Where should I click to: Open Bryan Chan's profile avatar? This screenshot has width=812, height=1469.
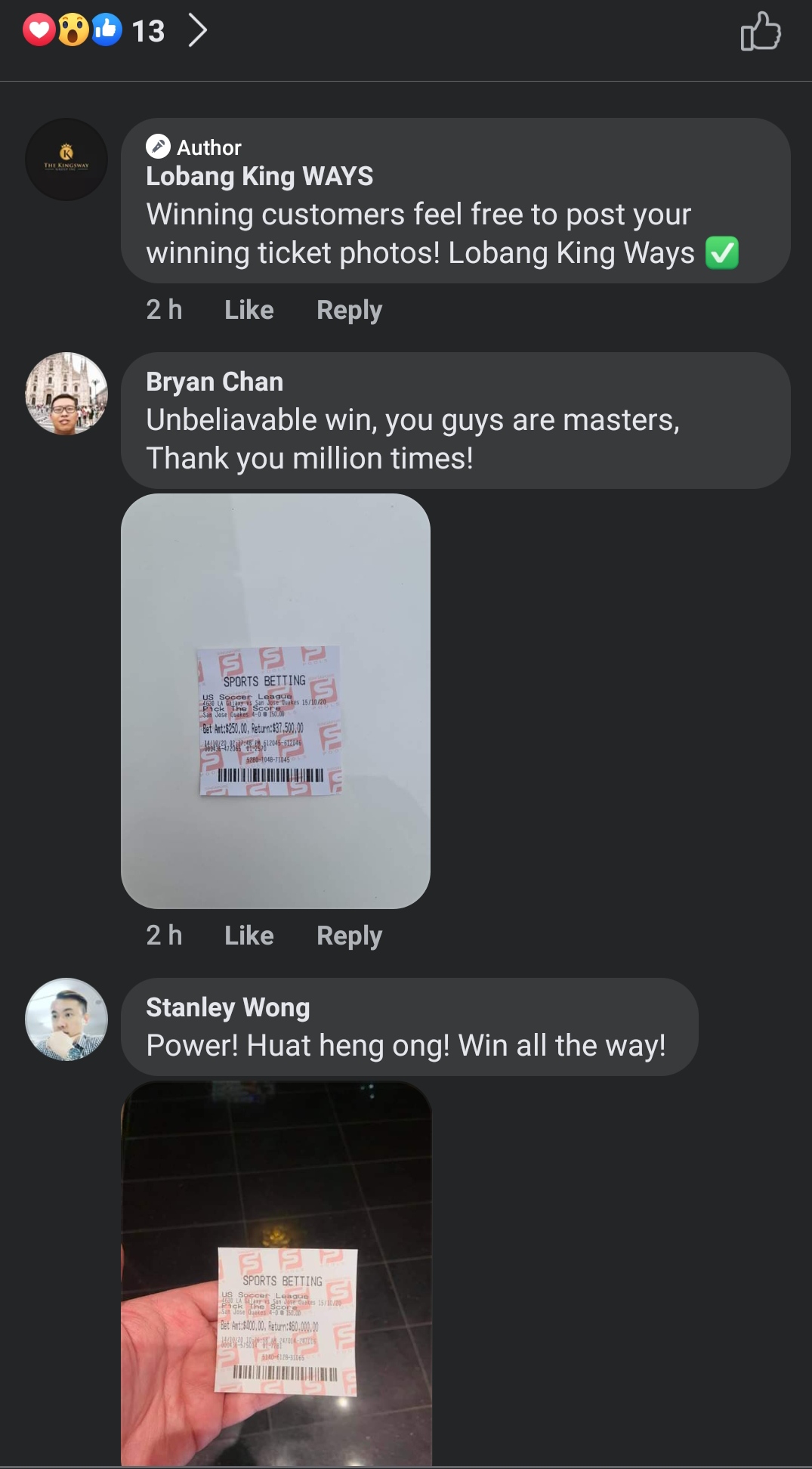pyautogui.click(x=66, y=394)
